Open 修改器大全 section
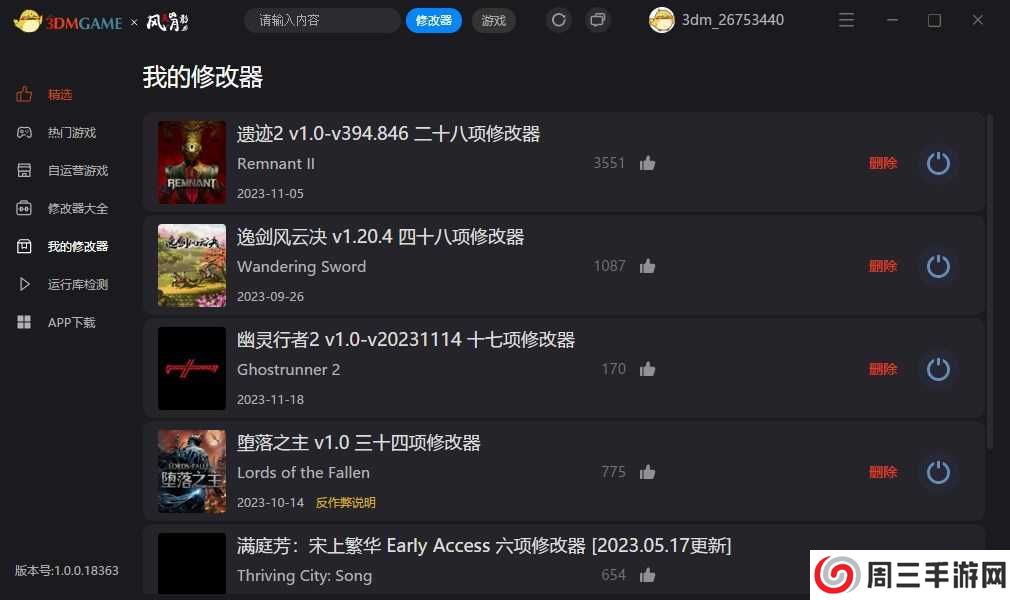The height and width of the screenshot is (600, 1010). (77, 209)
